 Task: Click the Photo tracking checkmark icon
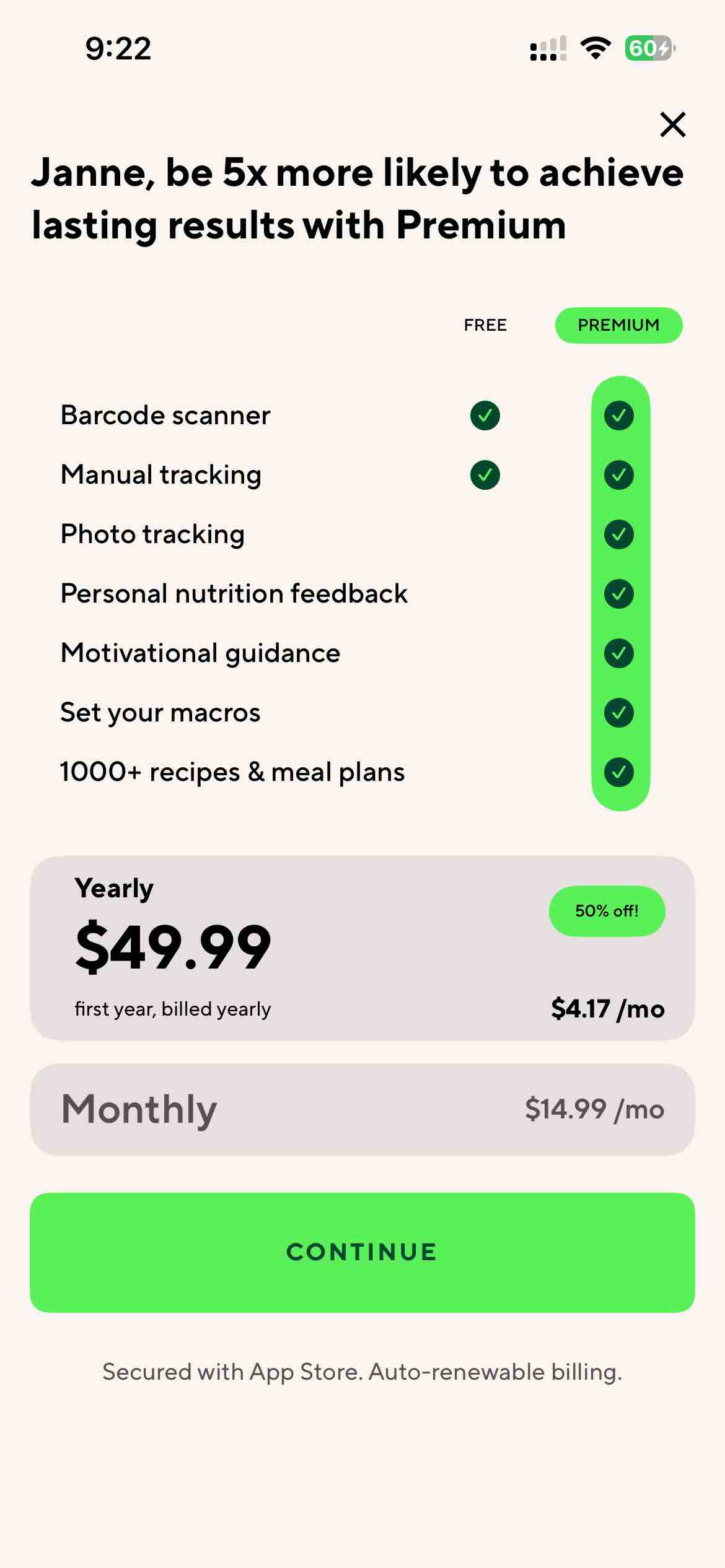(x=618, y=534)
